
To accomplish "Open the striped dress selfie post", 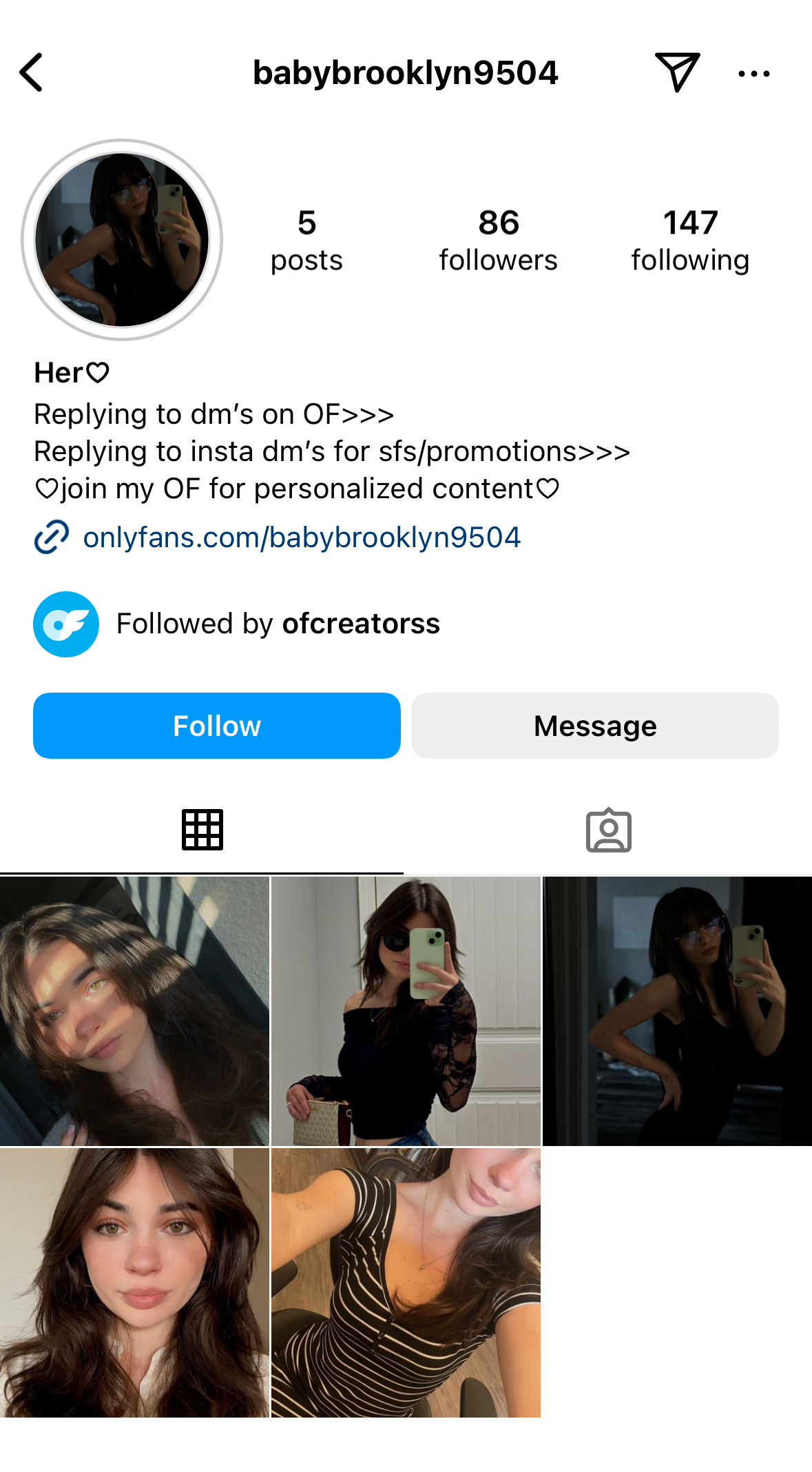I will [406, 1282].
